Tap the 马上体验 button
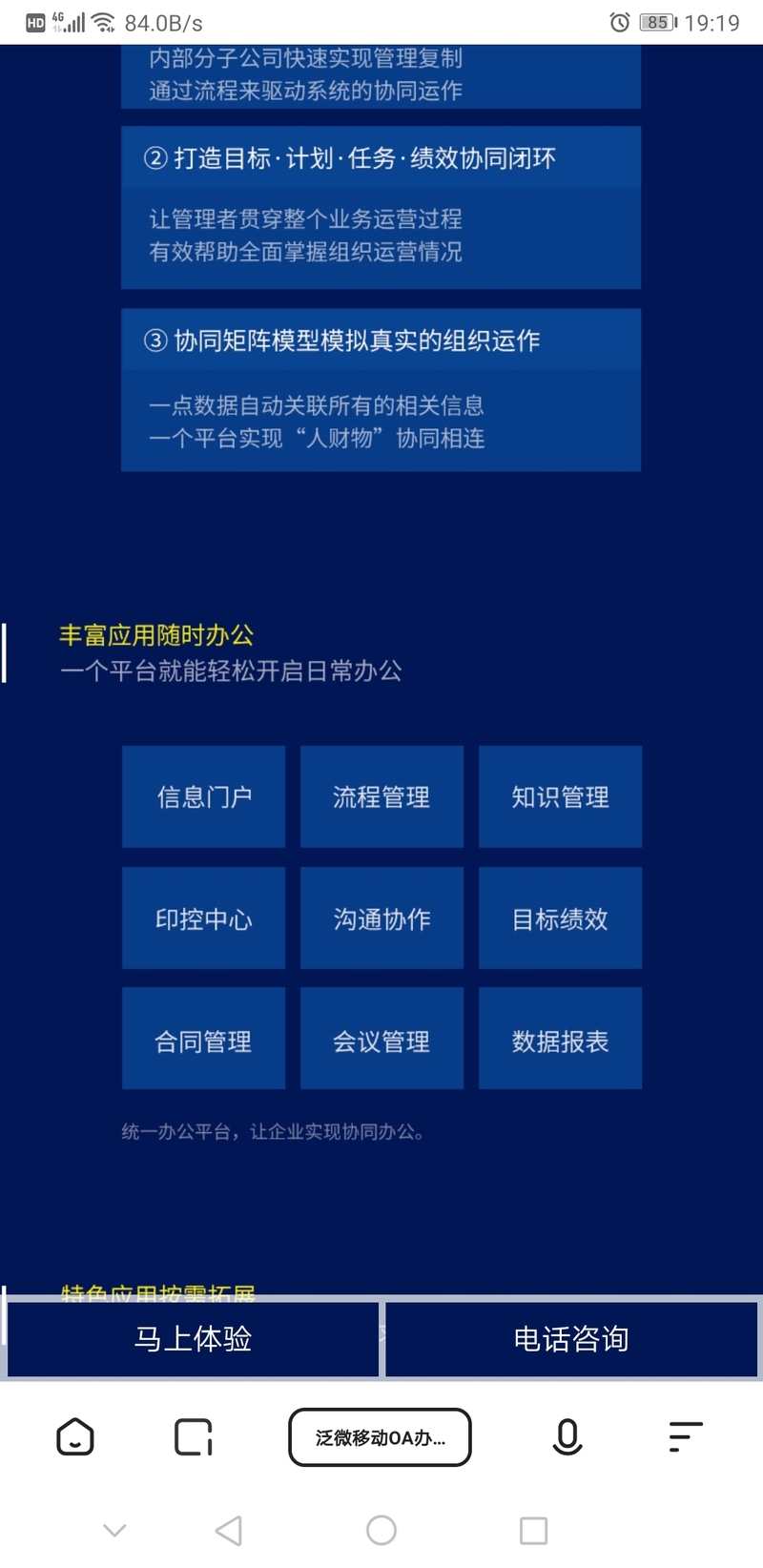Viewport: 763px width, 1568px height. 193,1339
